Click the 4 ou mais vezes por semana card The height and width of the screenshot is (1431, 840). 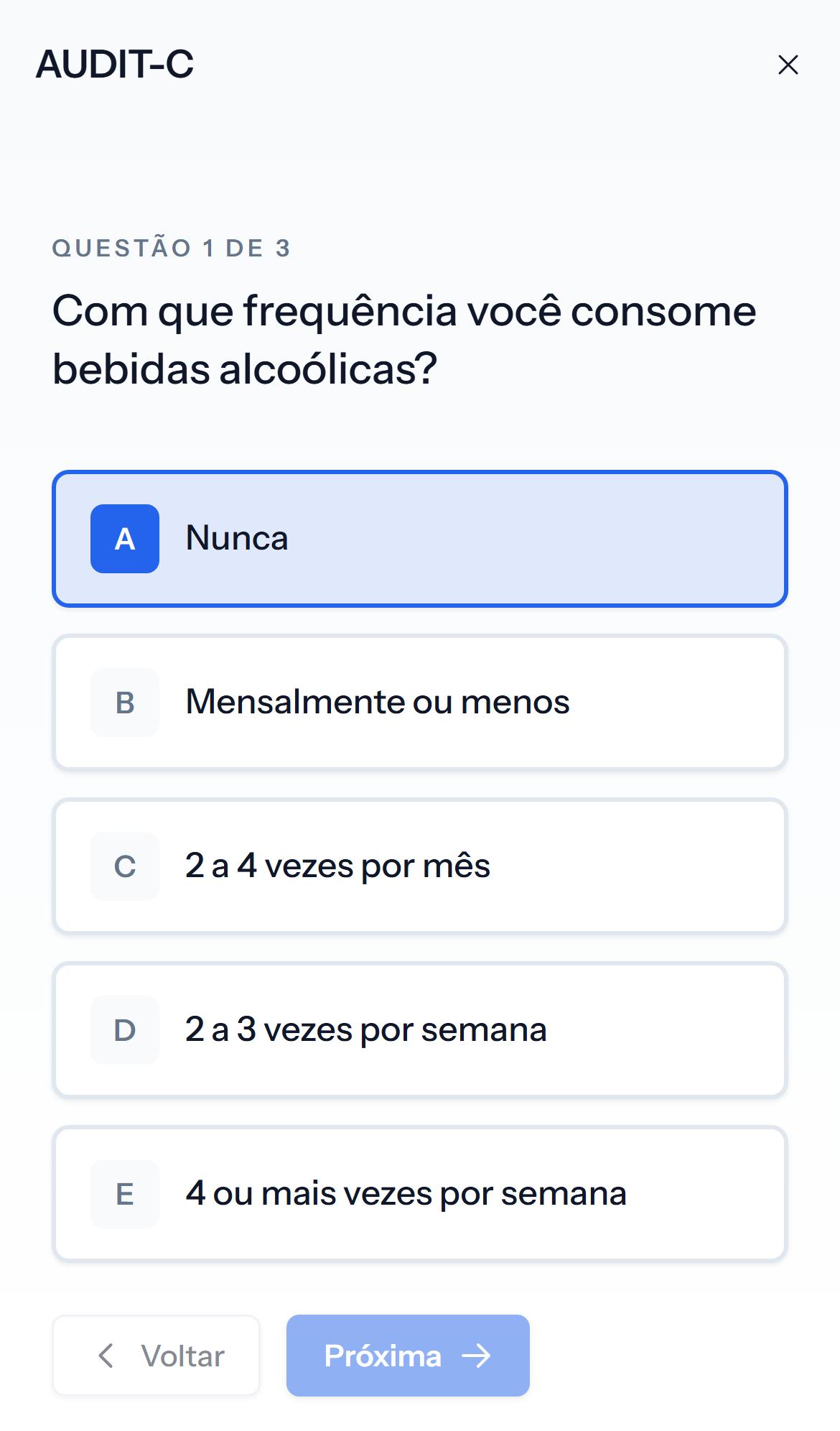pos(419,1194)
